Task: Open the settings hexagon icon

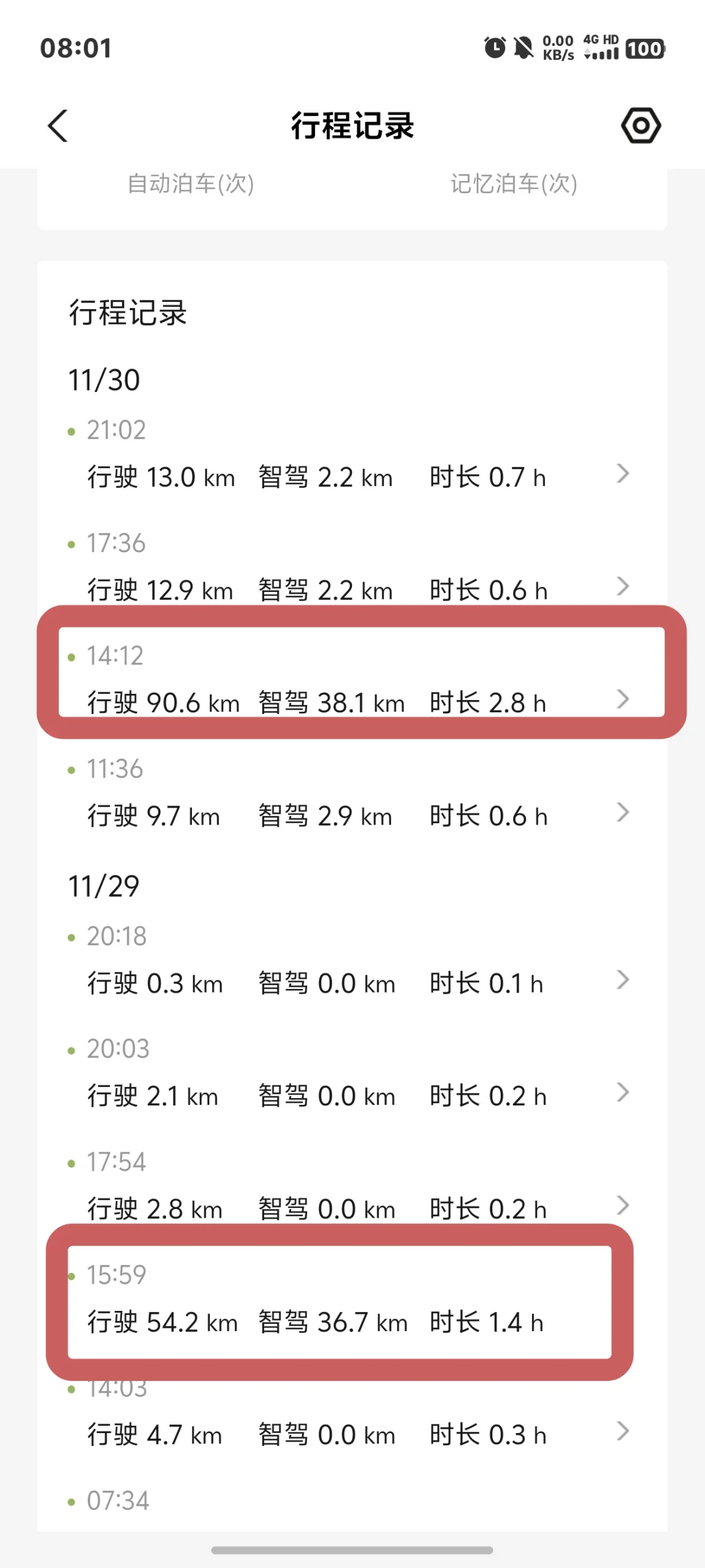Action: 641,126
